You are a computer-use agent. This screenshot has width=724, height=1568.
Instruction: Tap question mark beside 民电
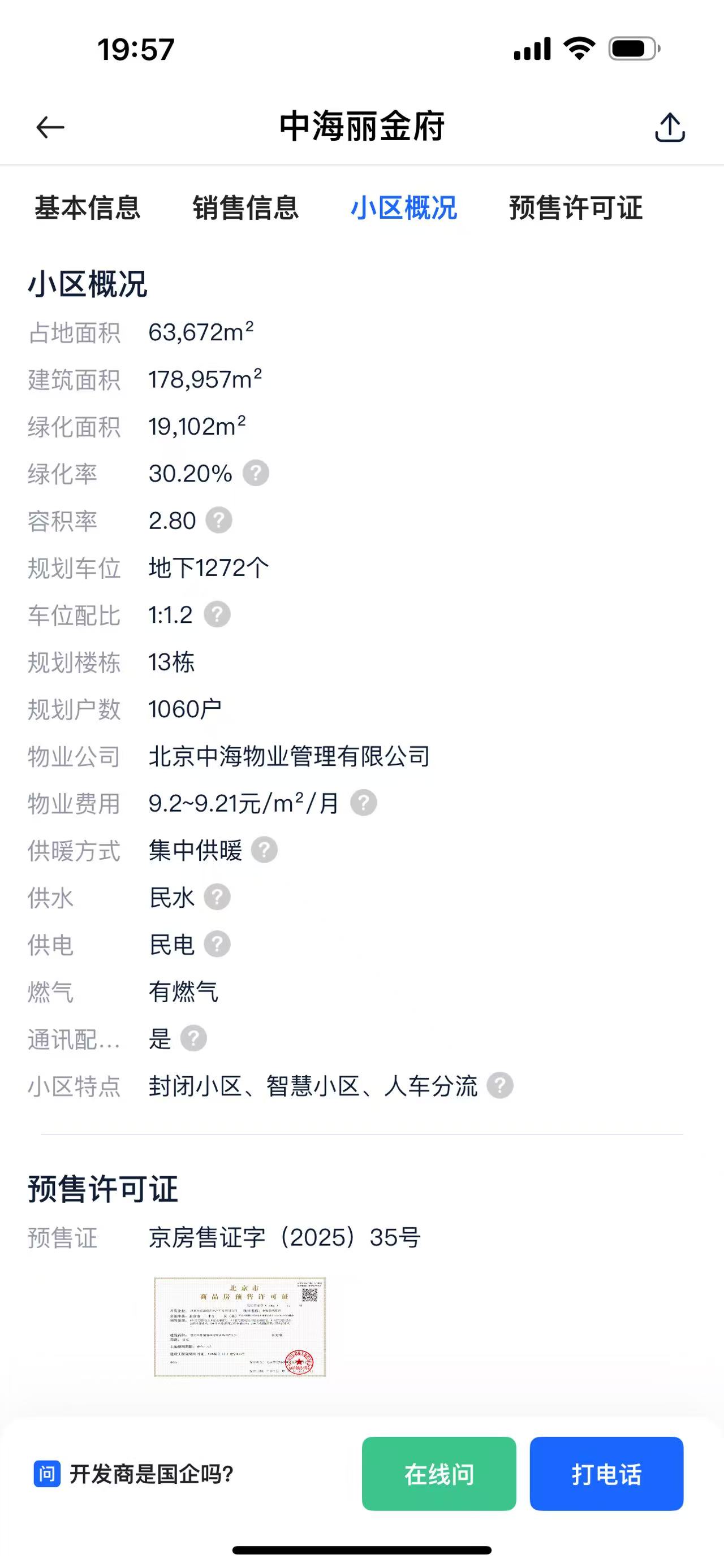[x=217, y=945]
